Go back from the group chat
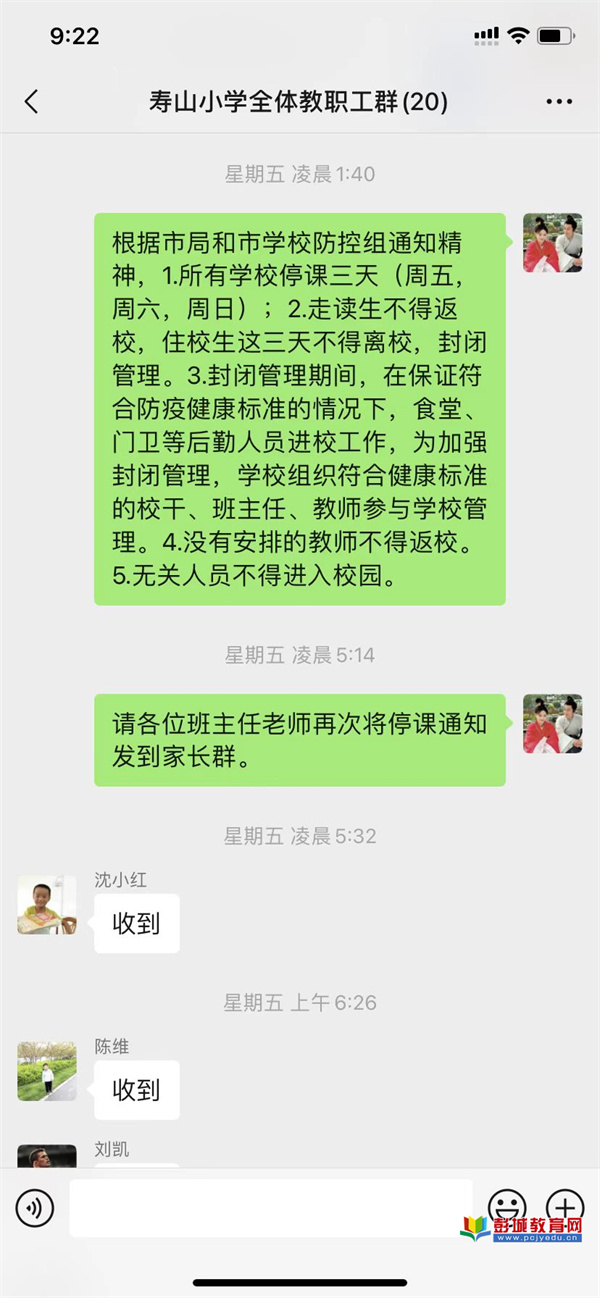 pyautogui.click(x=31, y=102)
